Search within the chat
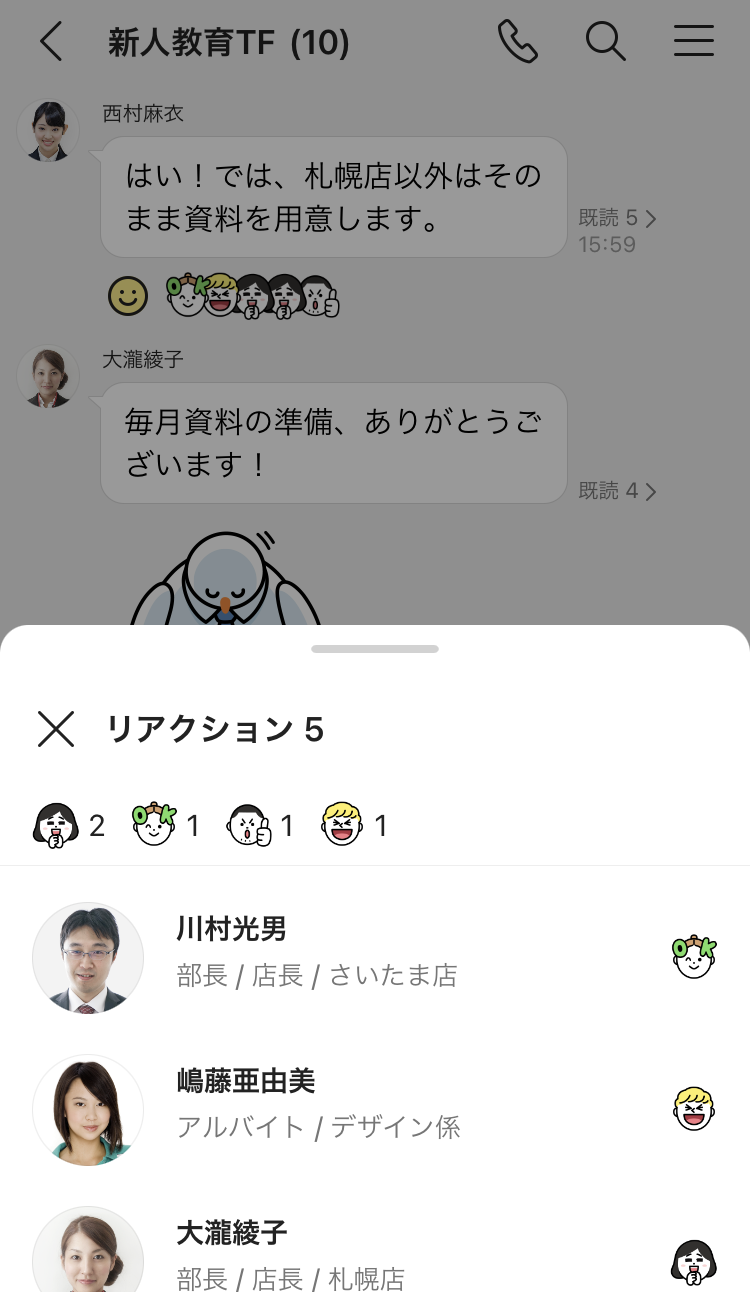750x1292 pixels. [x=605, y=42]
